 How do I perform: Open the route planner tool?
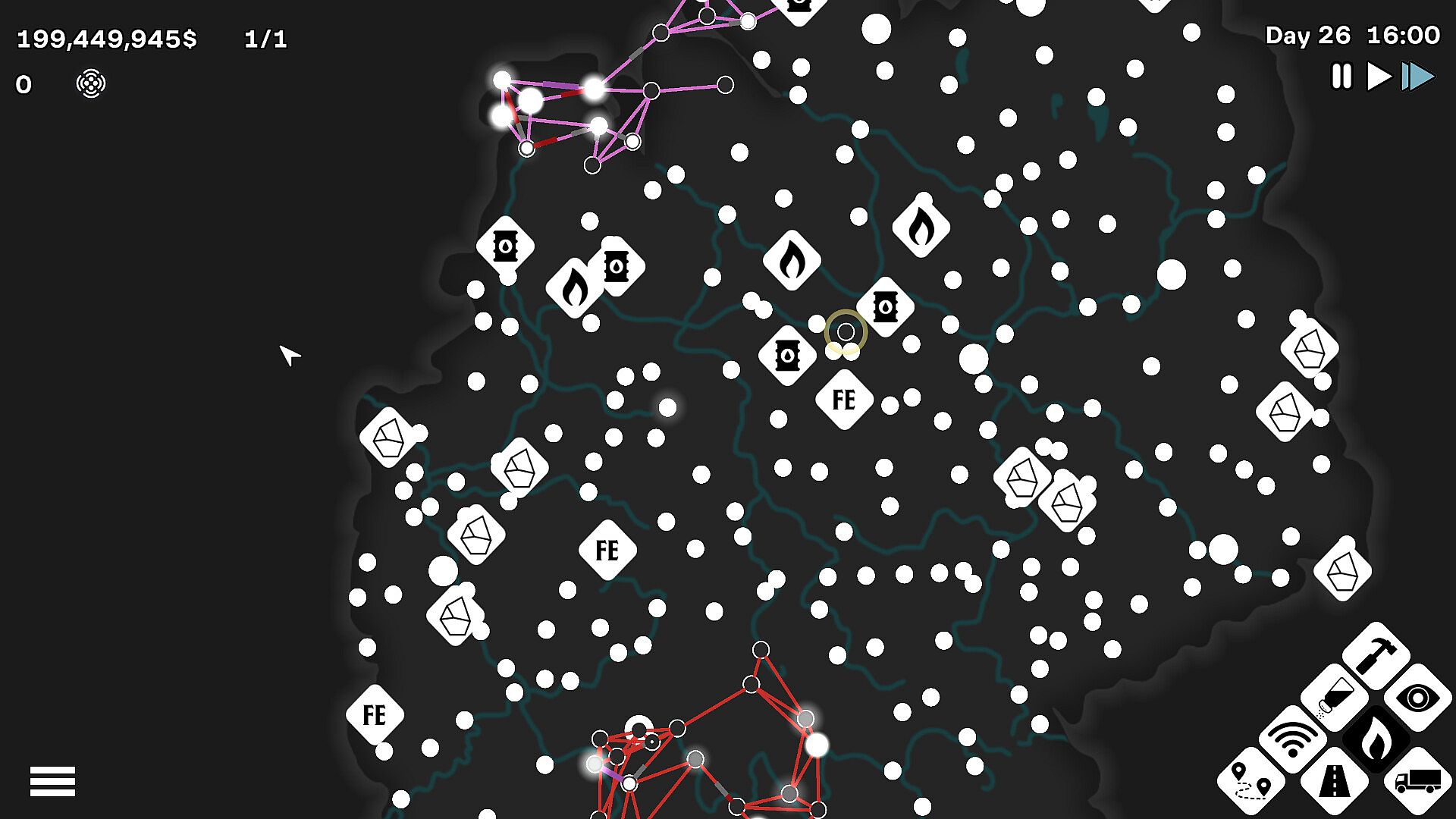[x=1251, y=781]
